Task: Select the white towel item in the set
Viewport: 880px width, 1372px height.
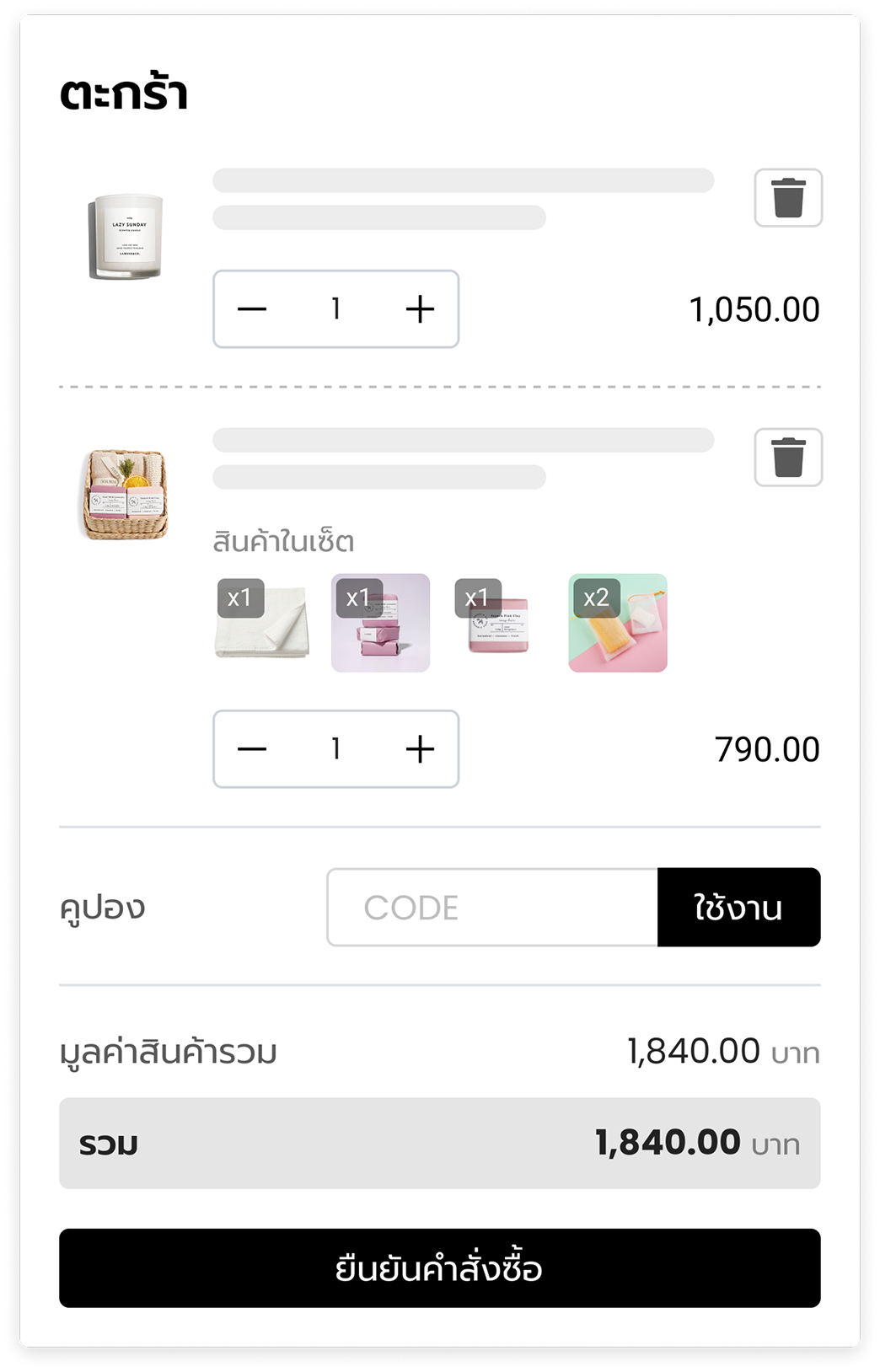Action: coord(261,622)
